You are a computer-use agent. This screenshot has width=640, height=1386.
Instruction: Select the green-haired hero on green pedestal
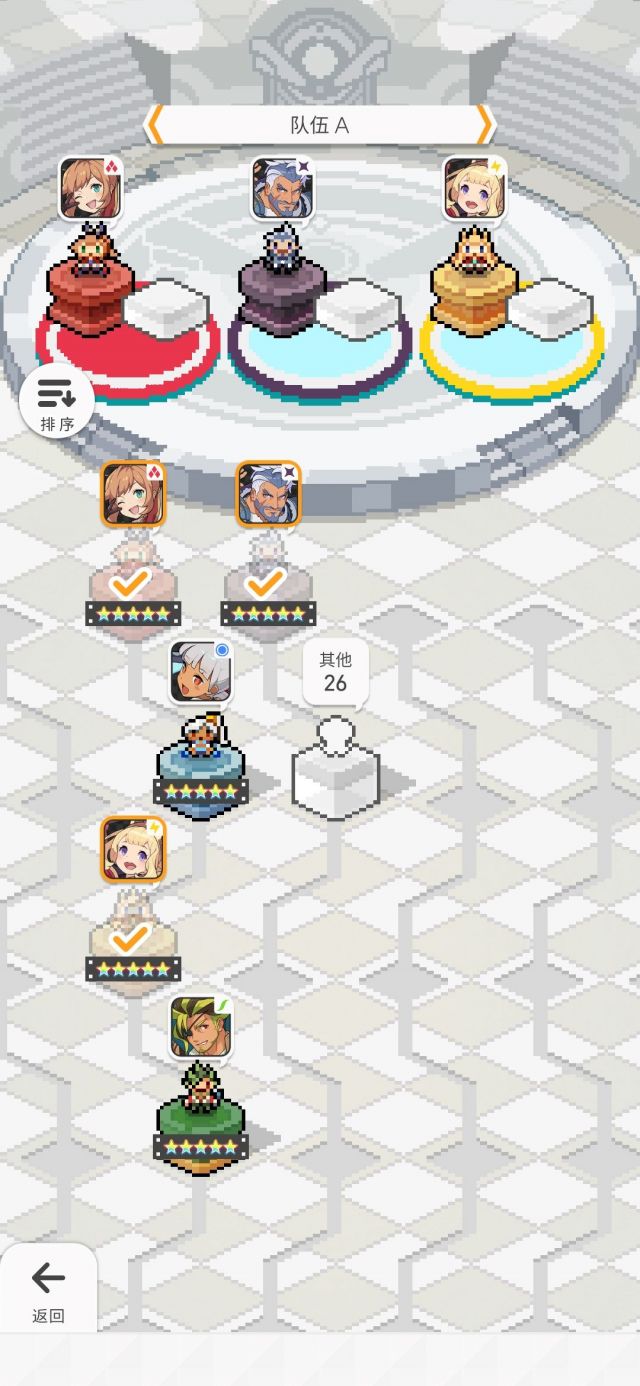tap(201, 1084)
